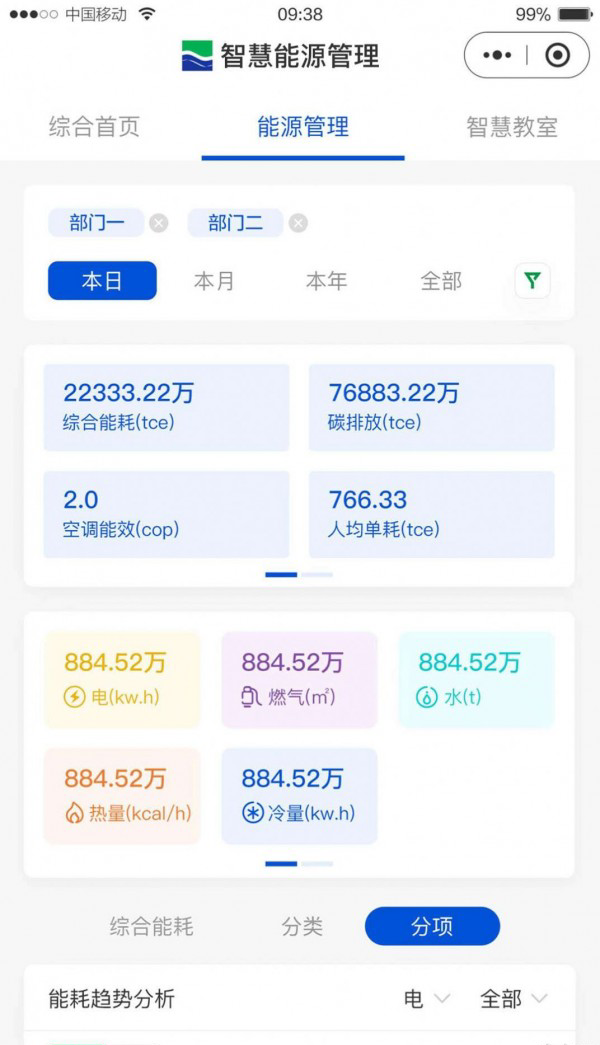The width and height of the screenshot is (600, 1045).
Task: Switch to the 分类 segment
Action: pyautogui.click(x=302, y=926)
